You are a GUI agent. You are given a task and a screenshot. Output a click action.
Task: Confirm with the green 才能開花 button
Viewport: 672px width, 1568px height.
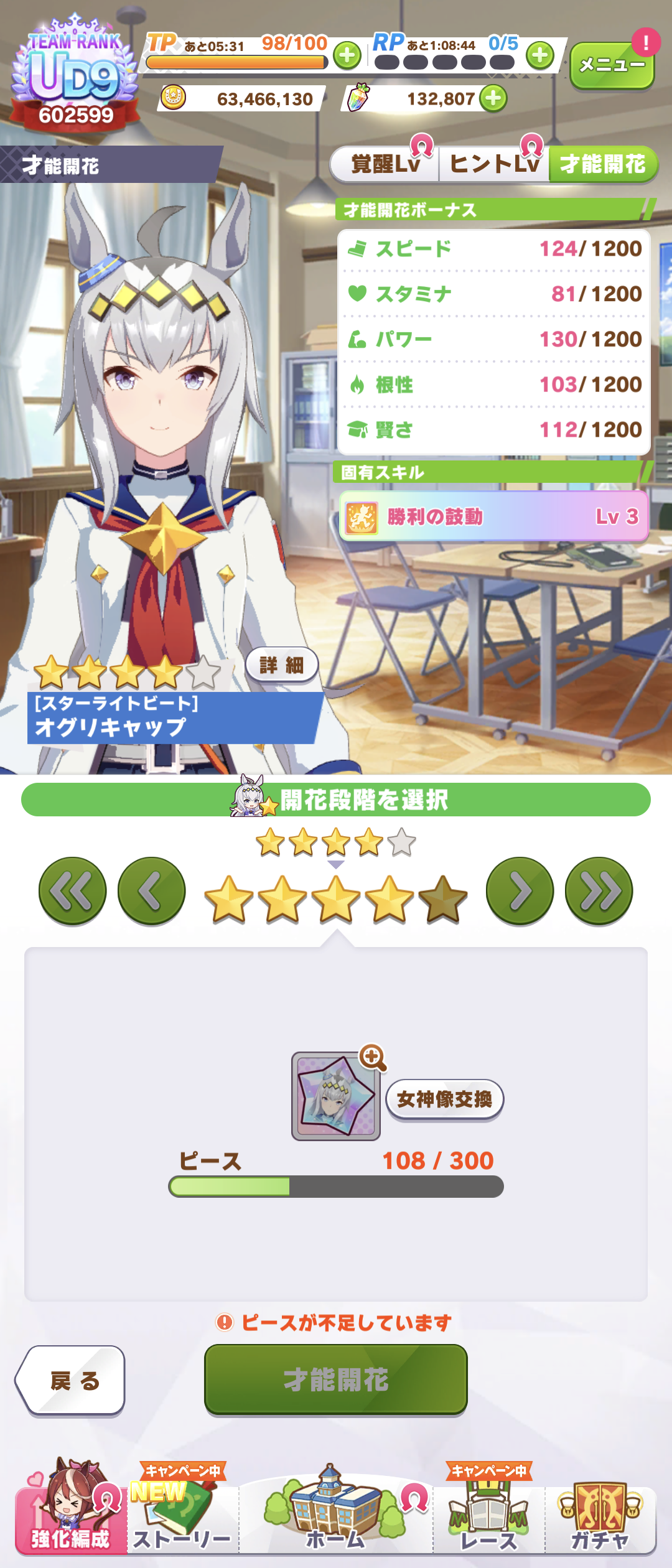(x=336, y=1379)
